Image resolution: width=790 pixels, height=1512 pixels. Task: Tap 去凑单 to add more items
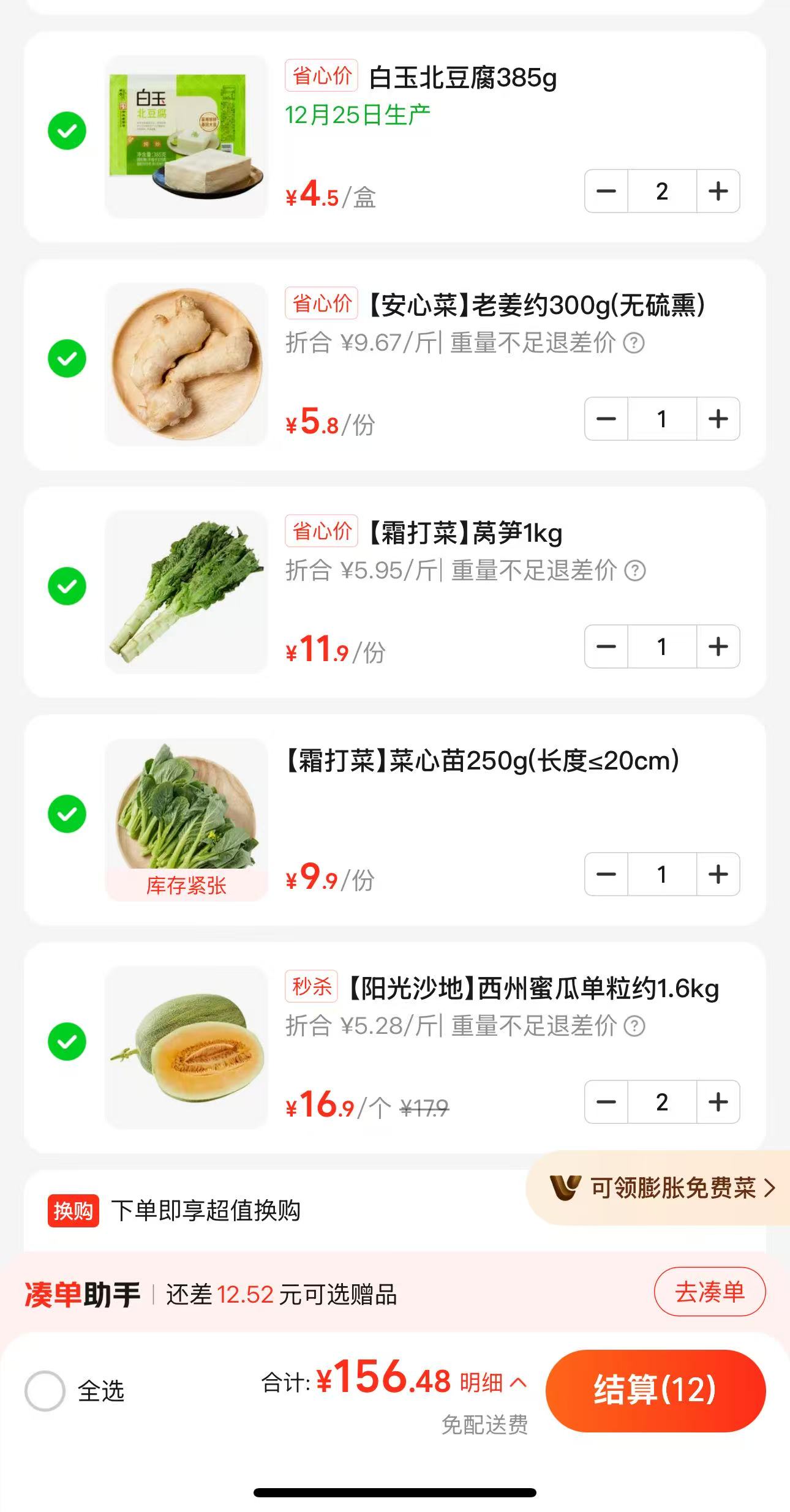pyautogui.click(x=709, y=1292)
